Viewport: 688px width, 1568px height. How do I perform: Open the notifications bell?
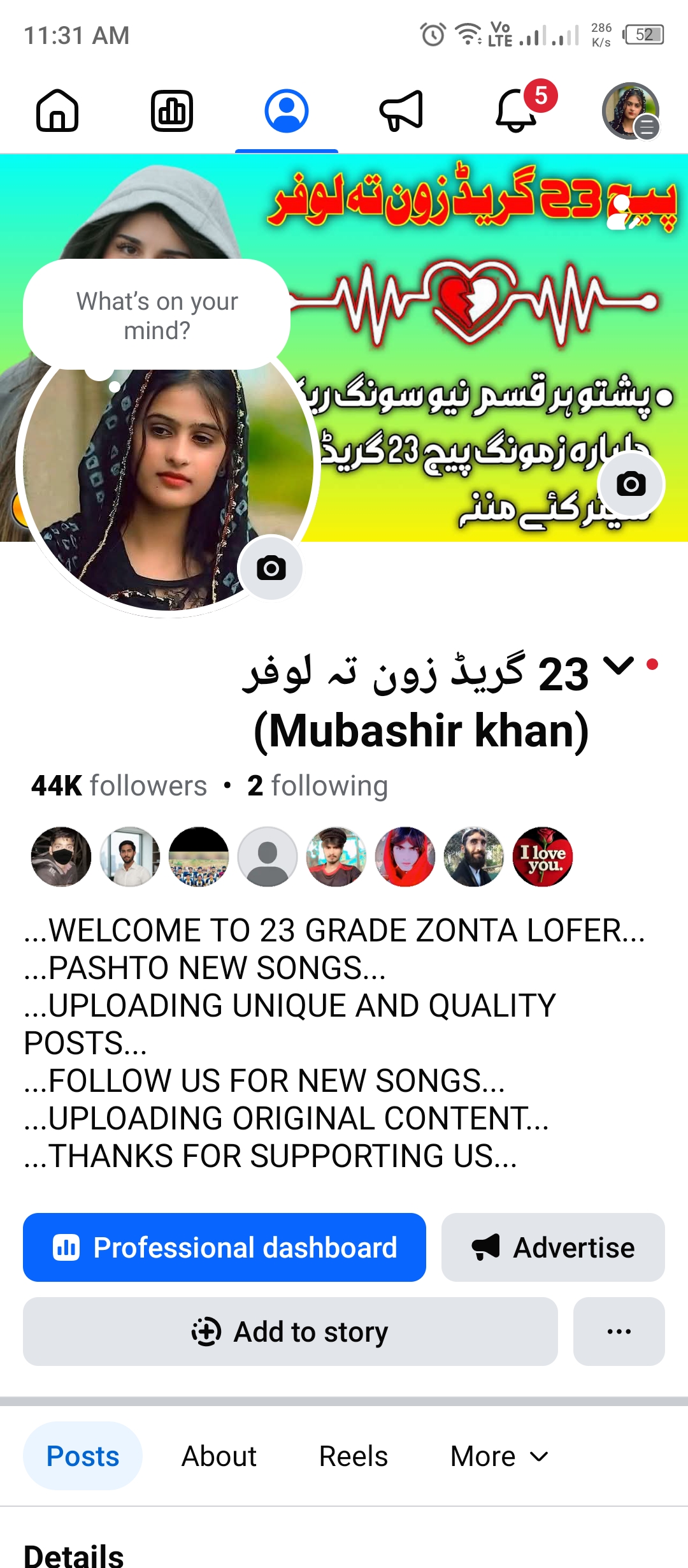pos(517,111)
